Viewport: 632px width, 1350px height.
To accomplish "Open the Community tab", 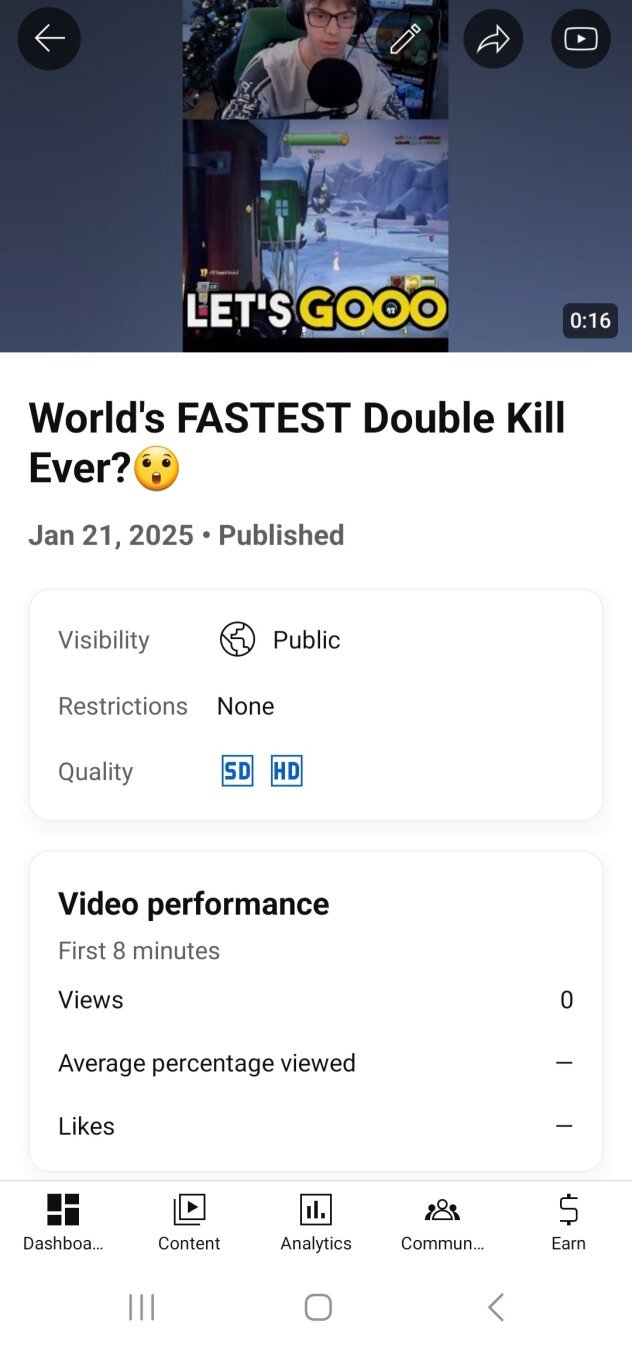I will 442,1221.
